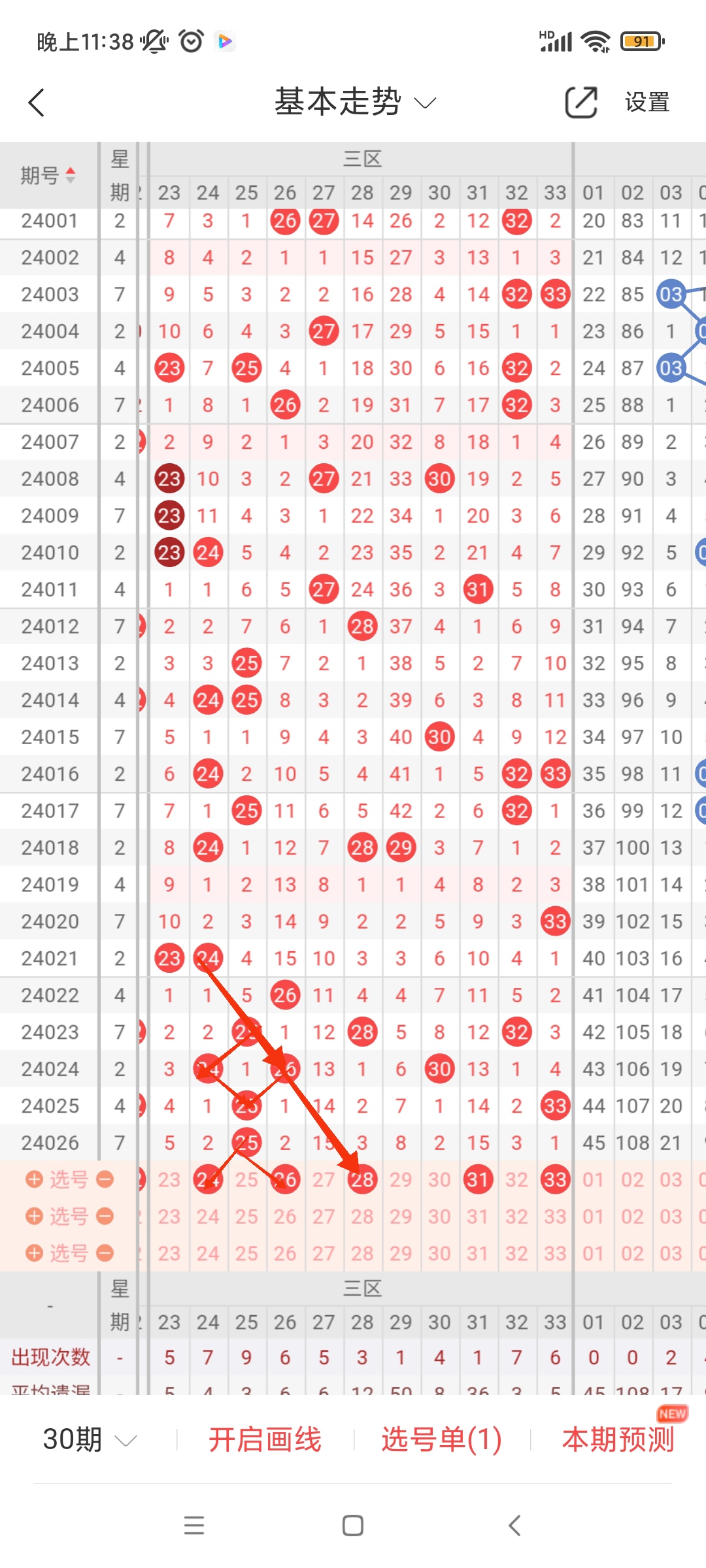Open 设置 settings
706x1568 pixels.
tap(647, 103)
